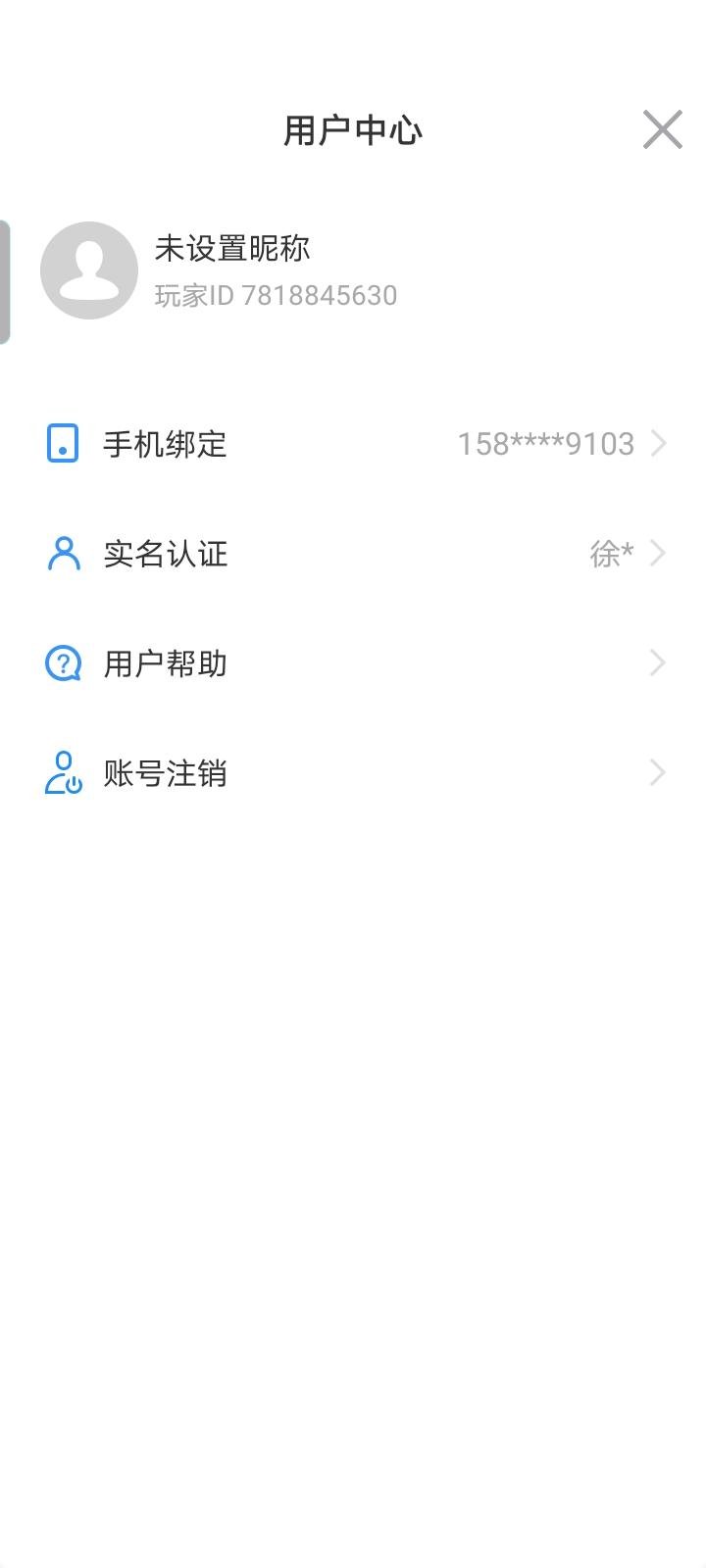Viewport: 706px width, 1568px height.
Task: Close the 用户中心 page
Action: pyautogui.click(x=662, y=129)
